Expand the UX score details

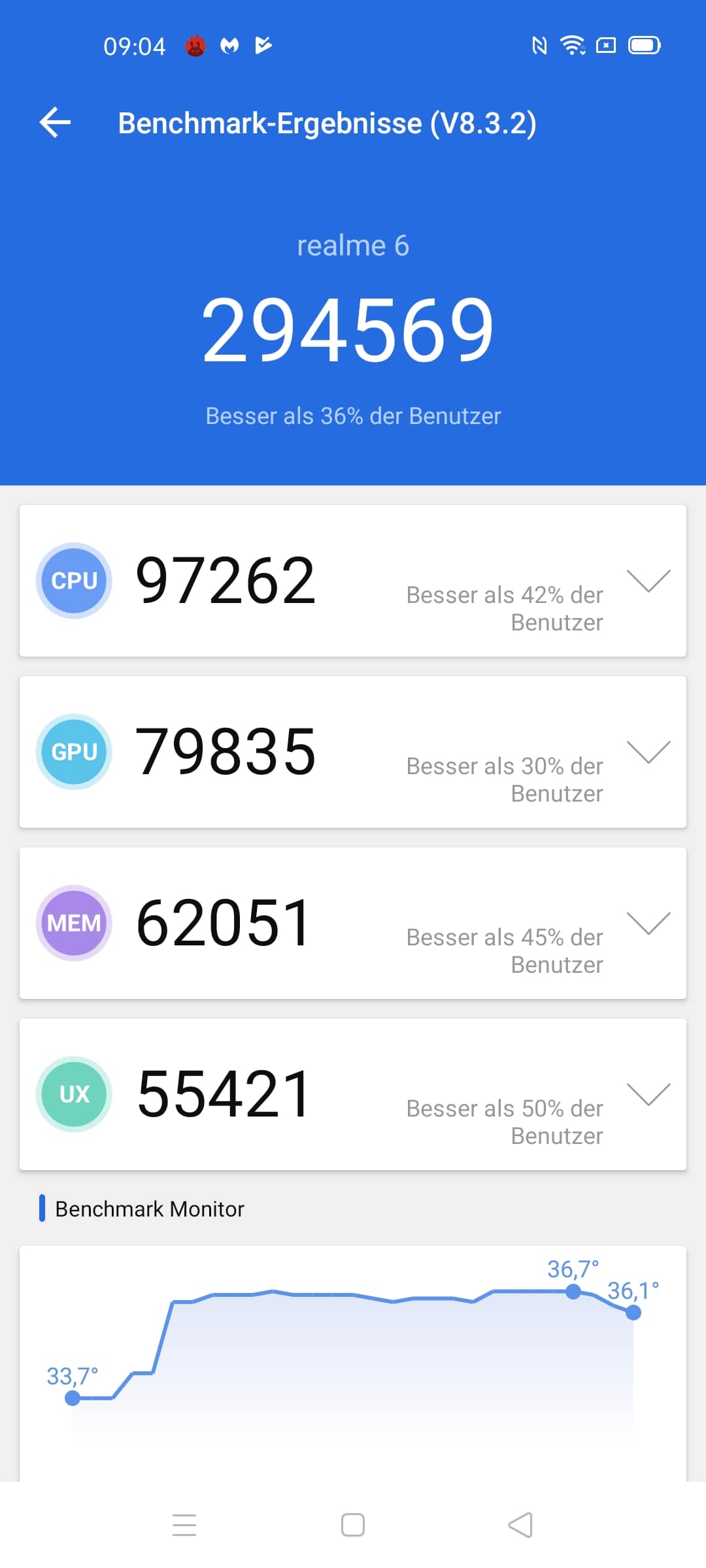pos(648,1094)
